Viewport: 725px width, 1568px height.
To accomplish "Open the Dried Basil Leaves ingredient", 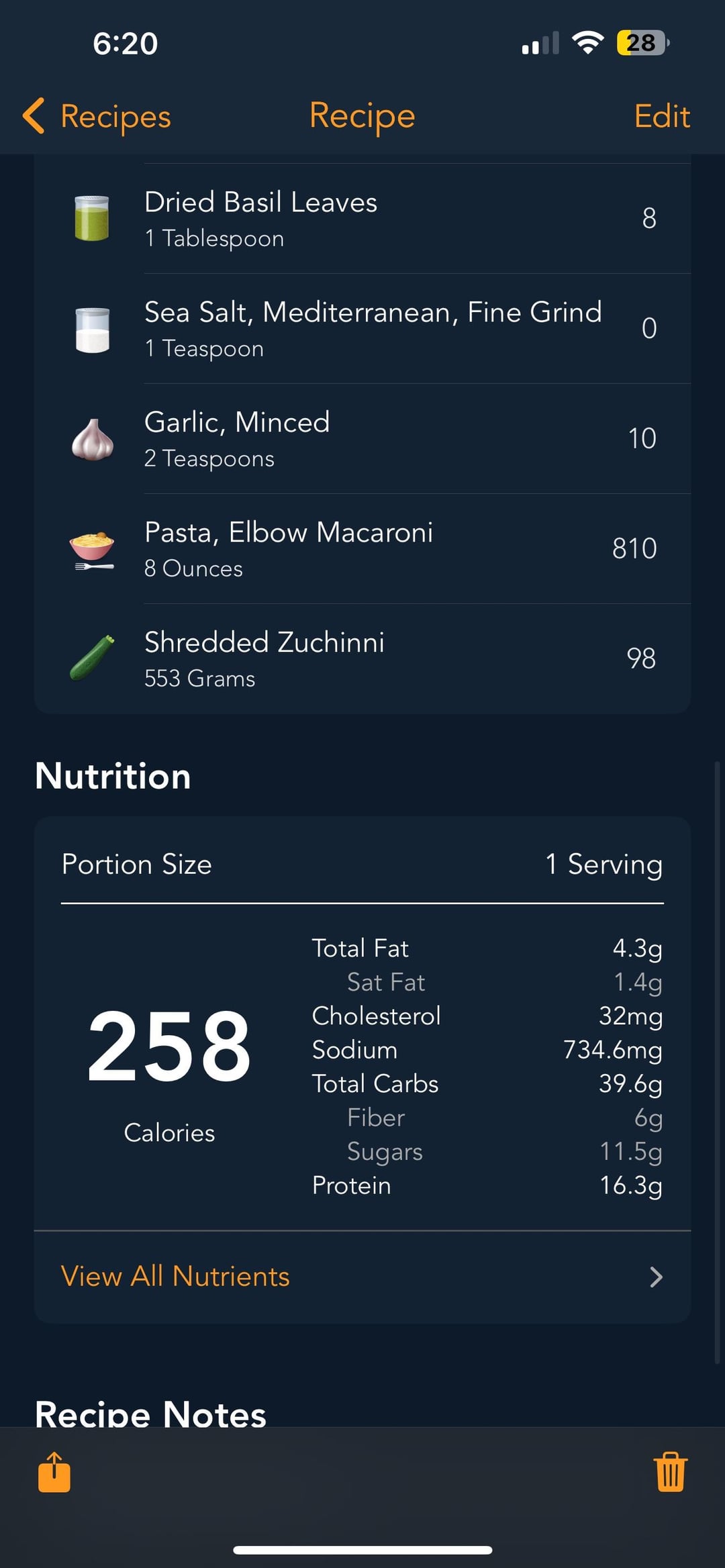I will [362, 219].
